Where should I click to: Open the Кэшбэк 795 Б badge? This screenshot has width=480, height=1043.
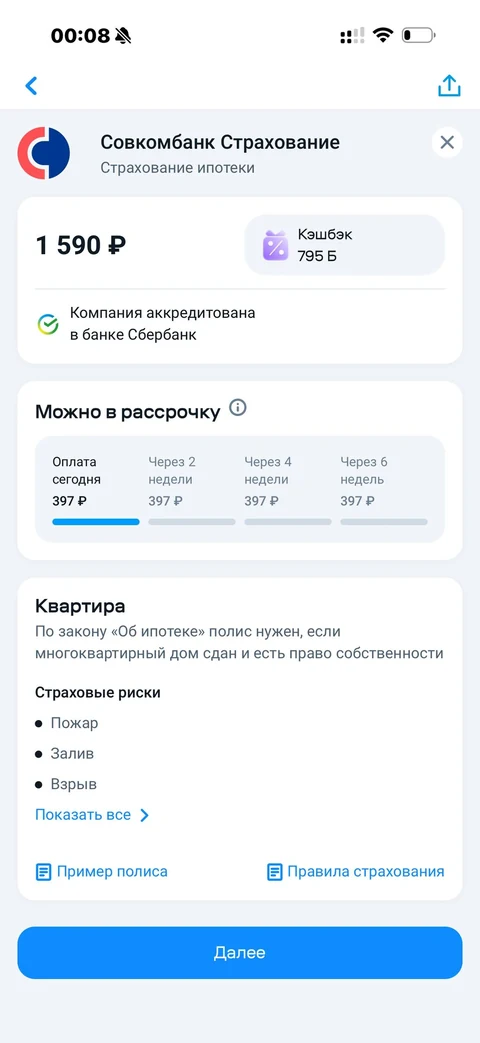[344, 245]
